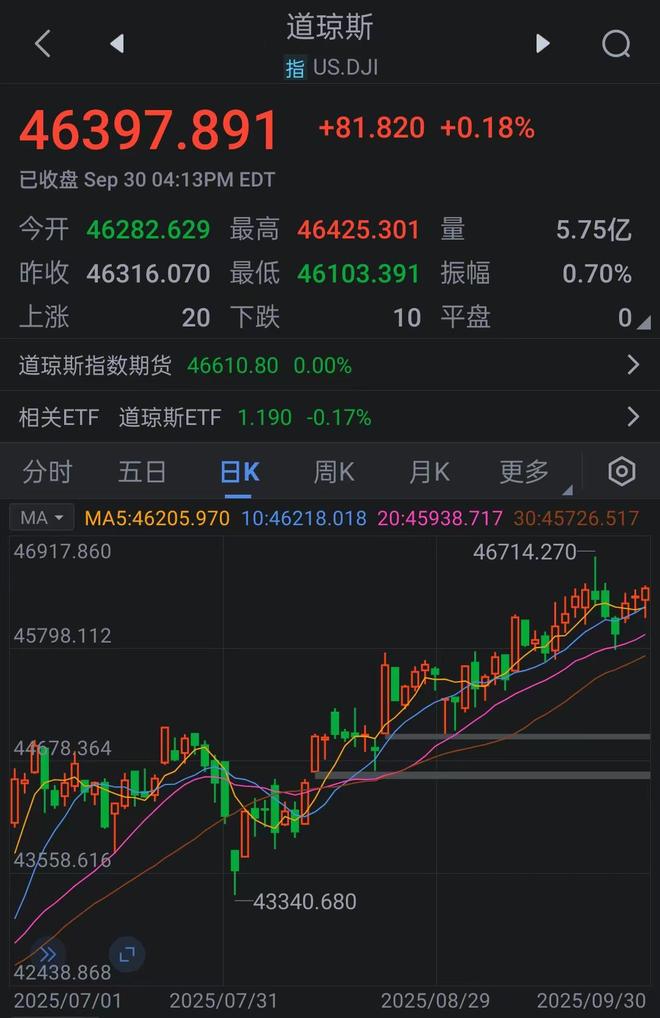Screen dimensions: 660x1018
Task: Go back to the previous screen
Action: [42, 43]
